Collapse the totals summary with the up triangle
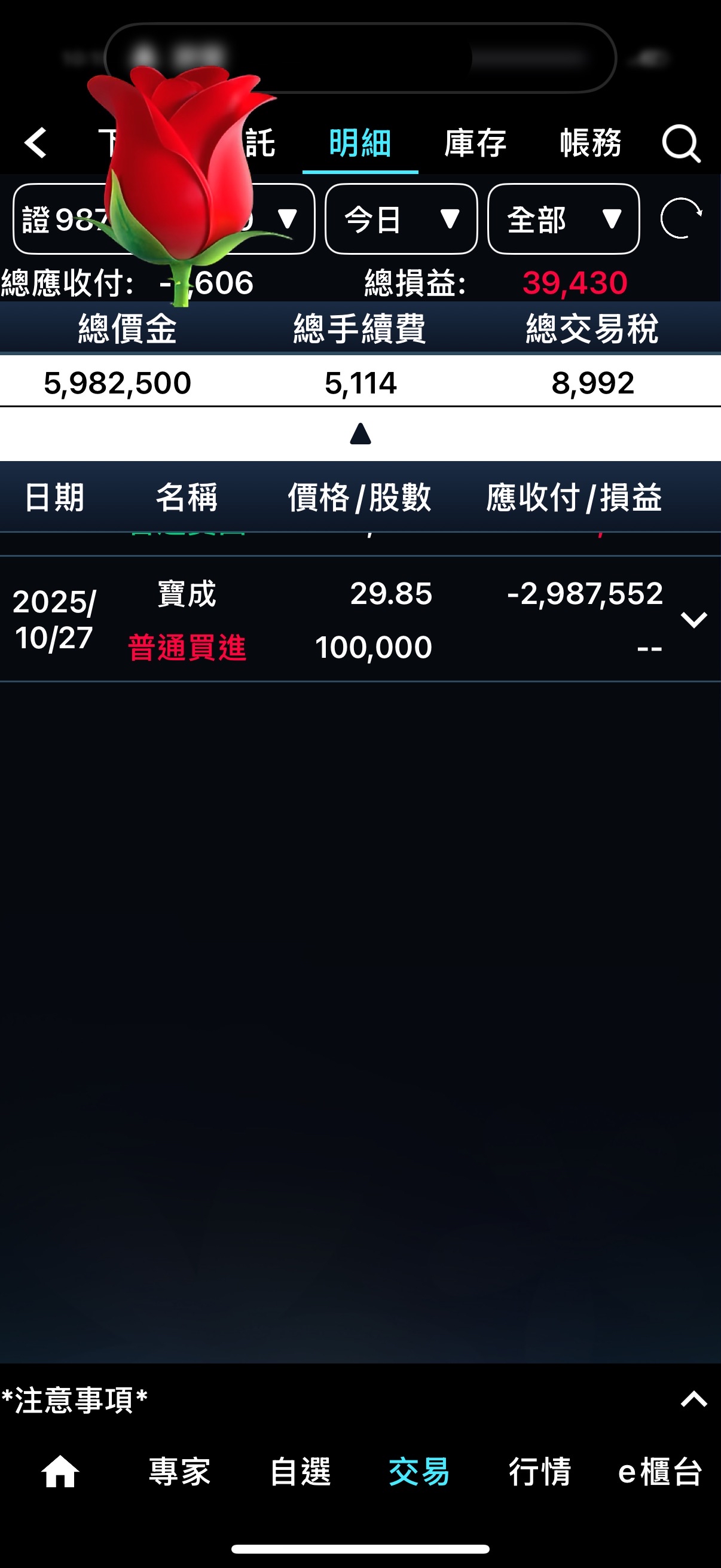Screen dimensions: 721x1568 [360, 434]
